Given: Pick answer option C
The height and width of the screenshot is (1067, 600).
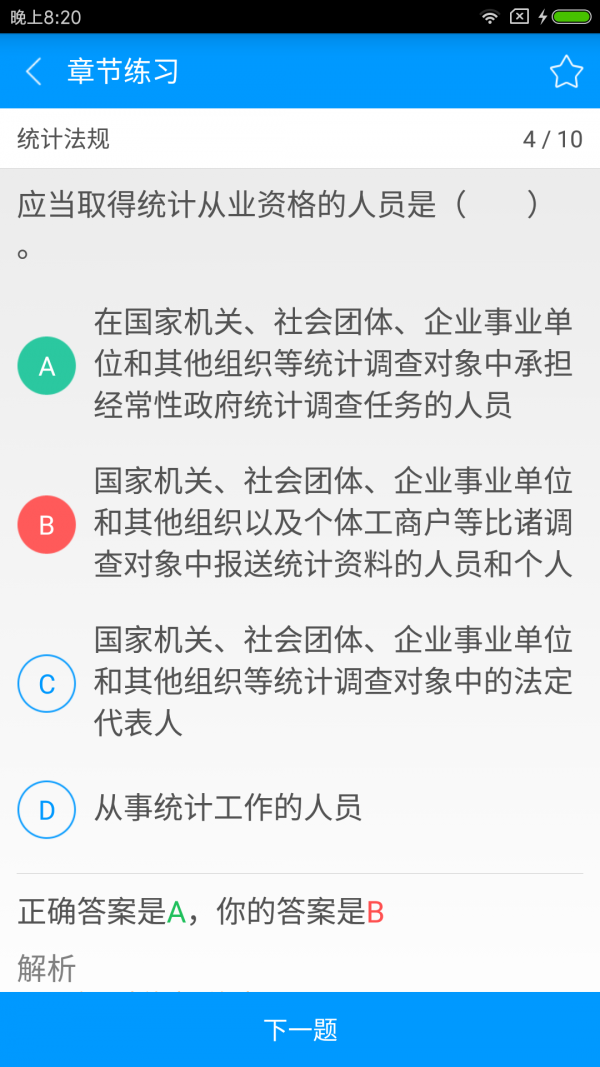Looking at the screenshot, I should pos(47,684).
